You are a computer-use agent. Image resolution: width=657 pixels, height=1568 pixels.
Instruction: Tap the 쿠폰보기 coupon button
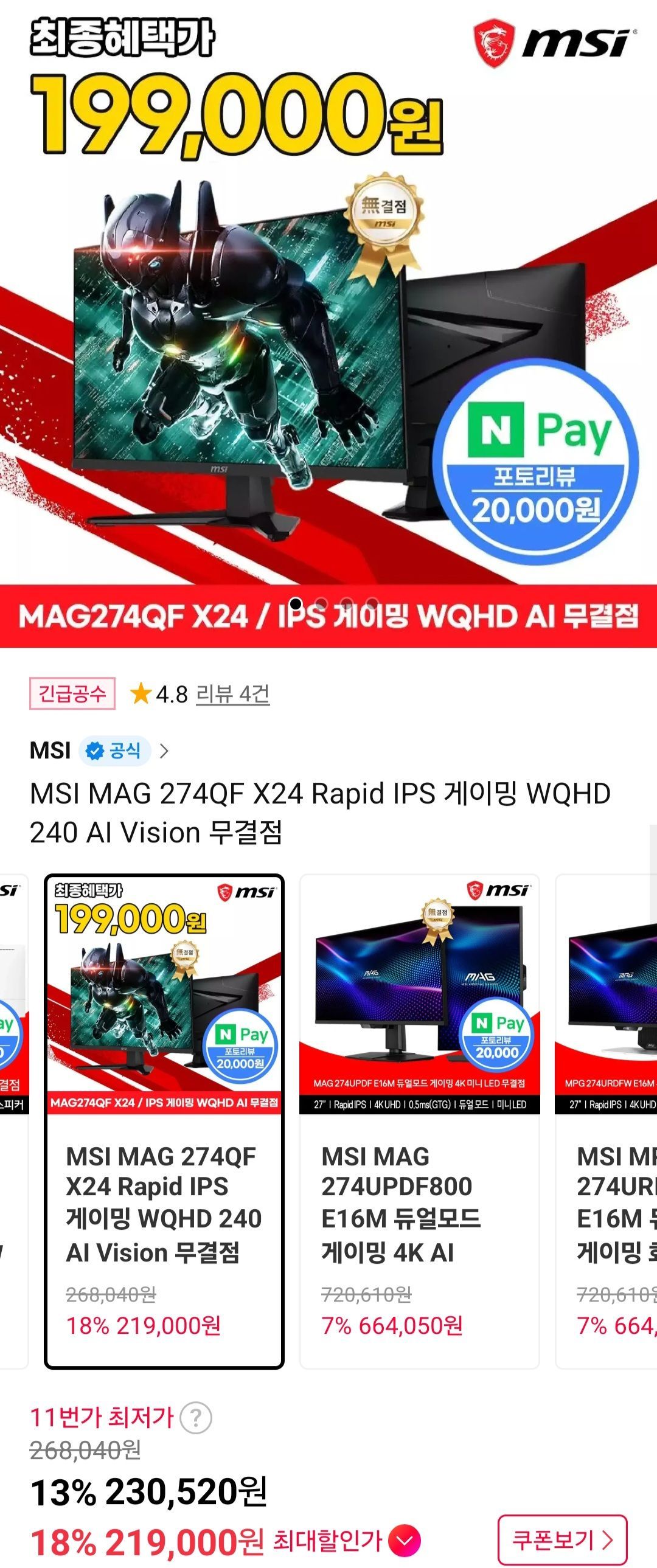[562, 1539]
